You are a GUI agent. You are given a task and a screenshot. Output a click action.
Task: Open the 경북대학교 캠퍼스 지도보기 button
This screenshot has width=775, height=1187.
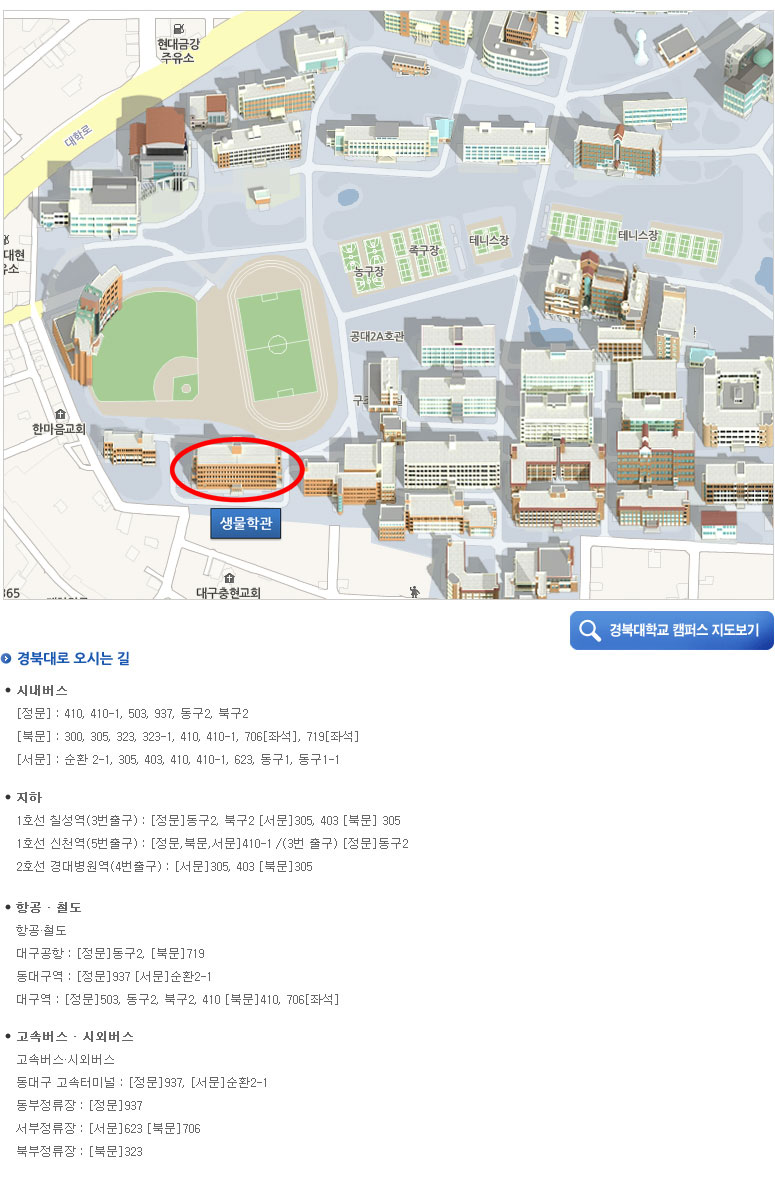(672, 631)
